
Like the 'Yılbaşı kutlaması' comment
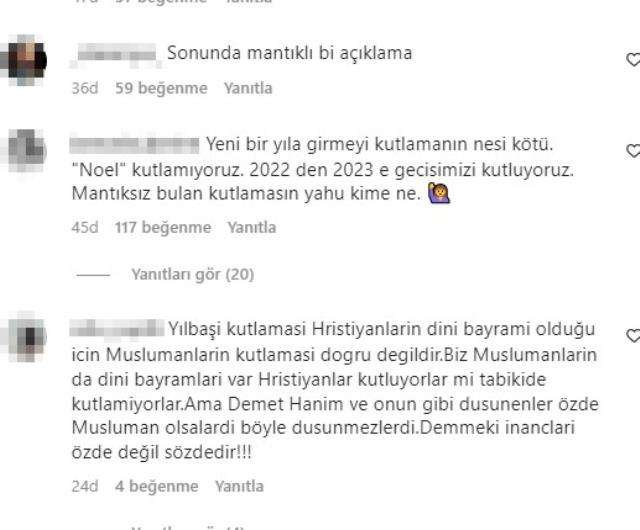click(x=632, y=335)
